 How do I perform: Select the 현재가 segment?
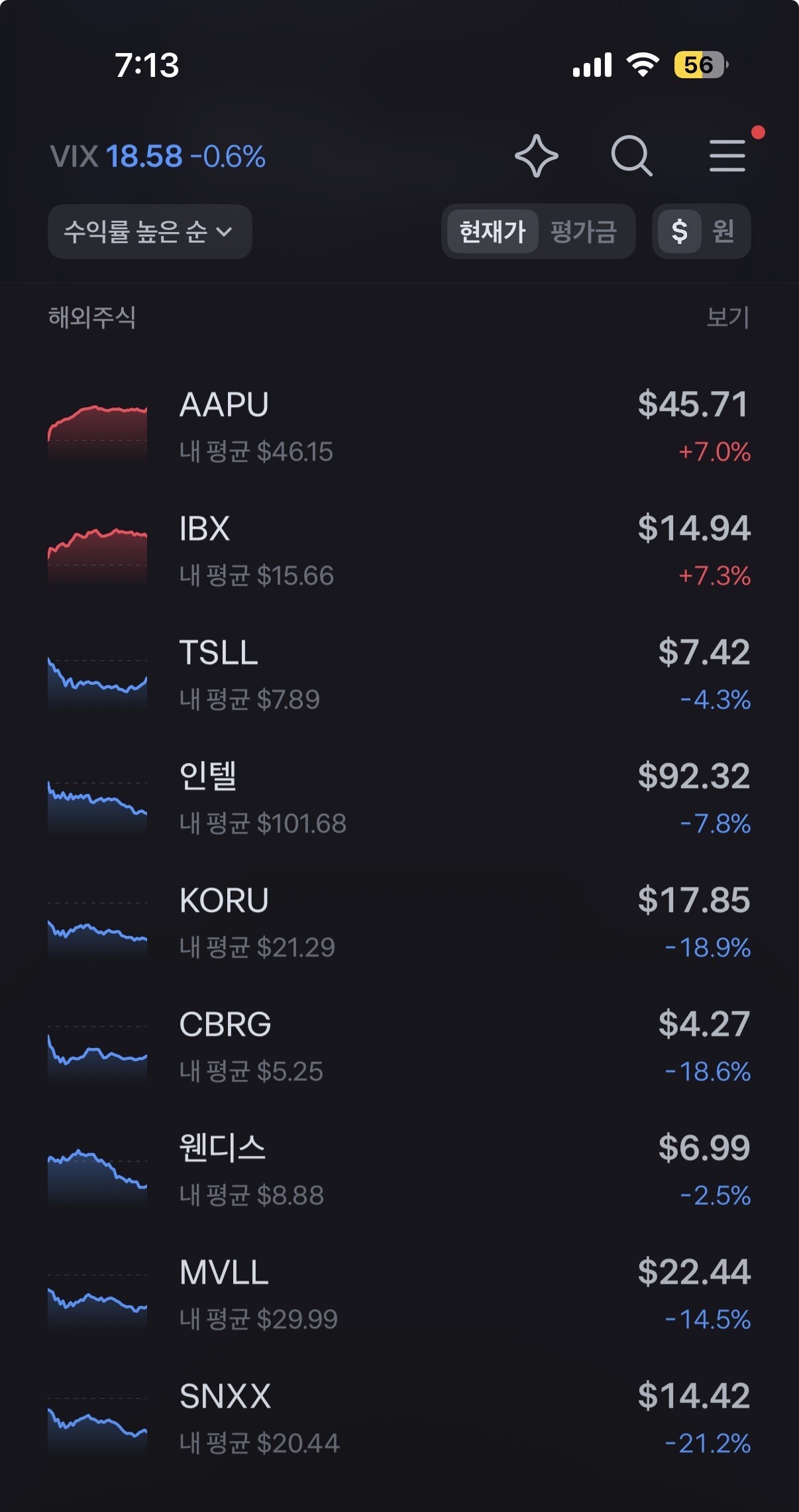point(492,231)
